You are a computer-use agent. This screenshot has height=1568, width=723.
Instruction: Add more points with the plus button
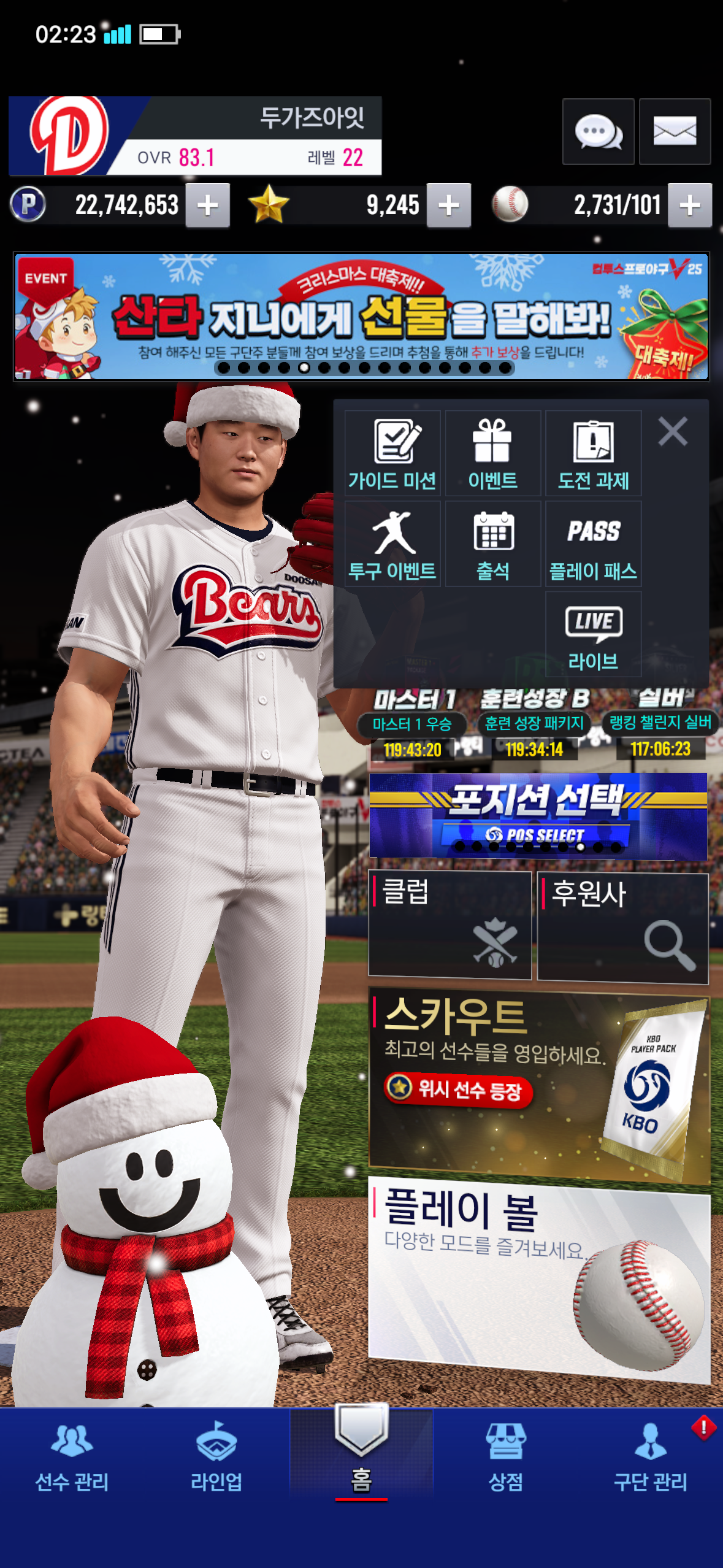click(x=208, y=206)
